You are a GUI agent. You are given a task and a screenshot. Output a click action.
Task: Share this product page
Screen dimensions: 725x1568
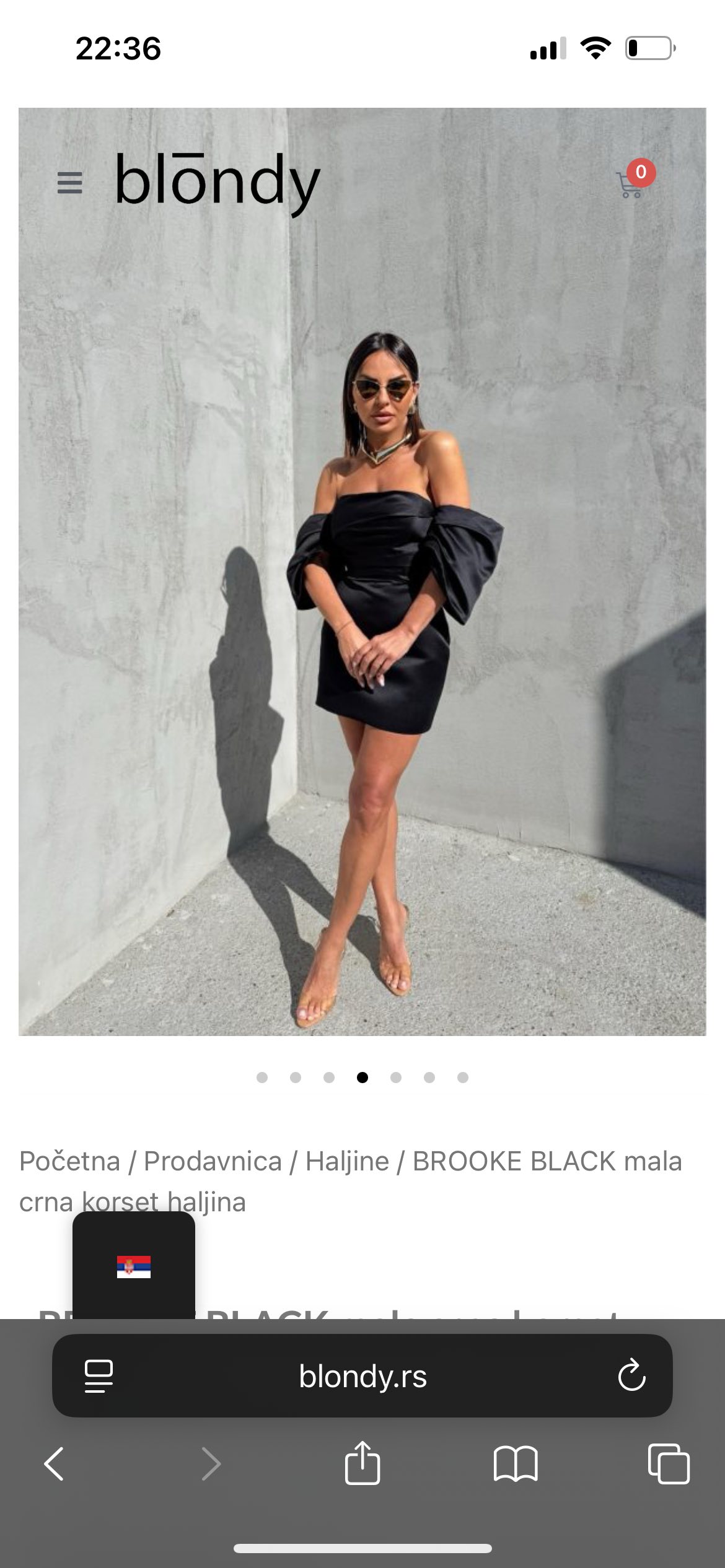coord(362,1463)
